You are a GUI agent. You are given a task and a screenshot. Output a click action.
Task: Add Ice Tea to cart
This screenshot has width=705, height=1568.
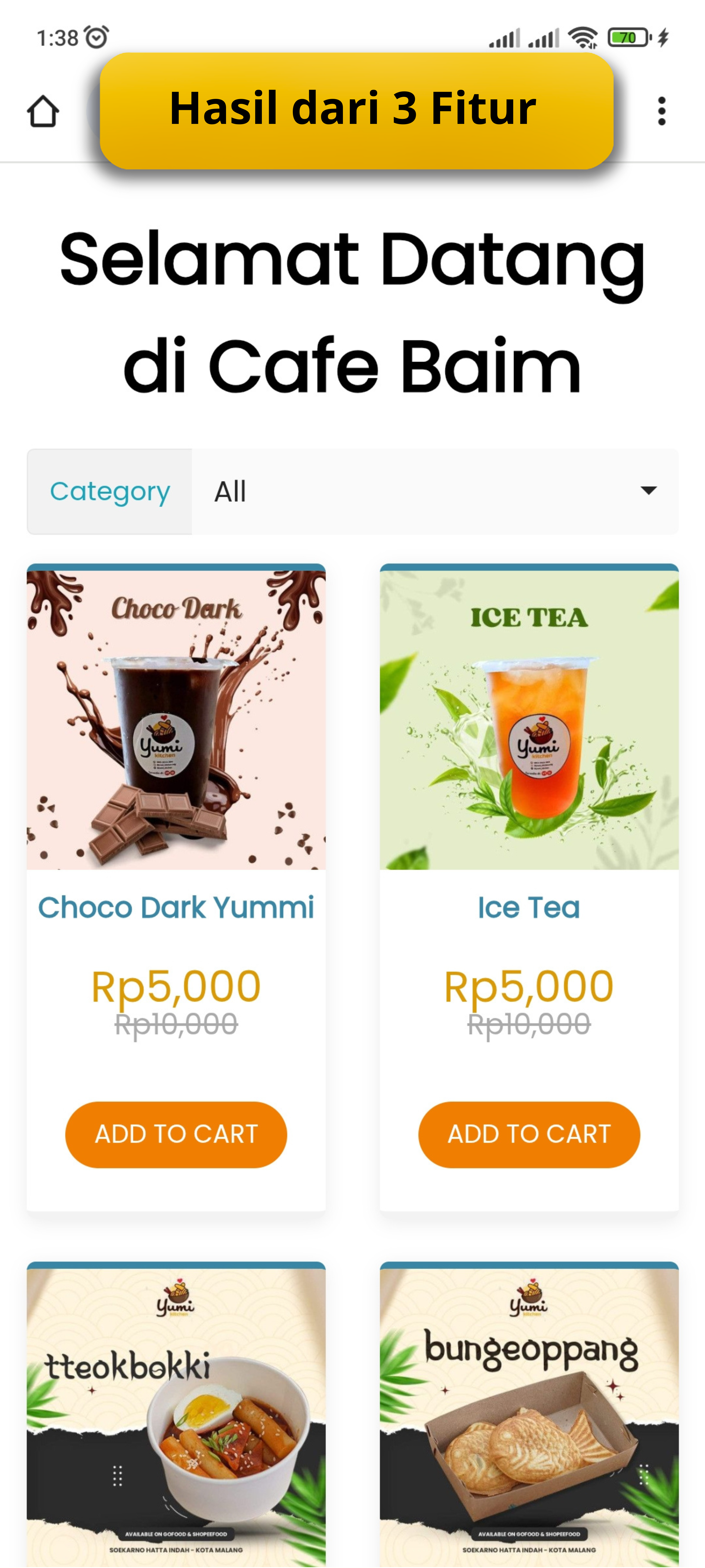[529, 1134]
